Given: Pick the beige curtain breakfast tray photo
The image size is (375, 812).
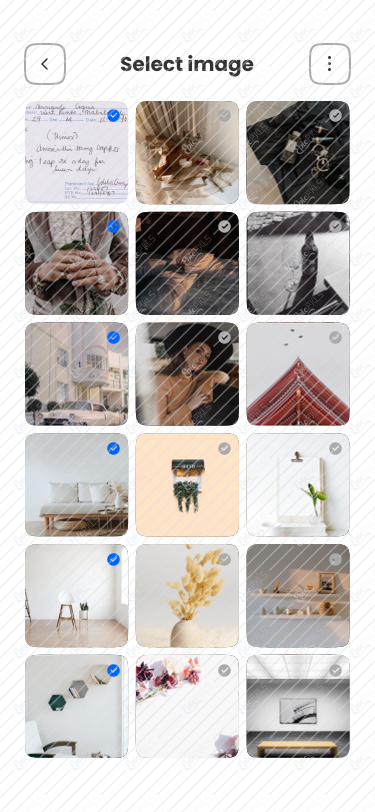Looking at the screenshot, I should click(x=187, y=152).
